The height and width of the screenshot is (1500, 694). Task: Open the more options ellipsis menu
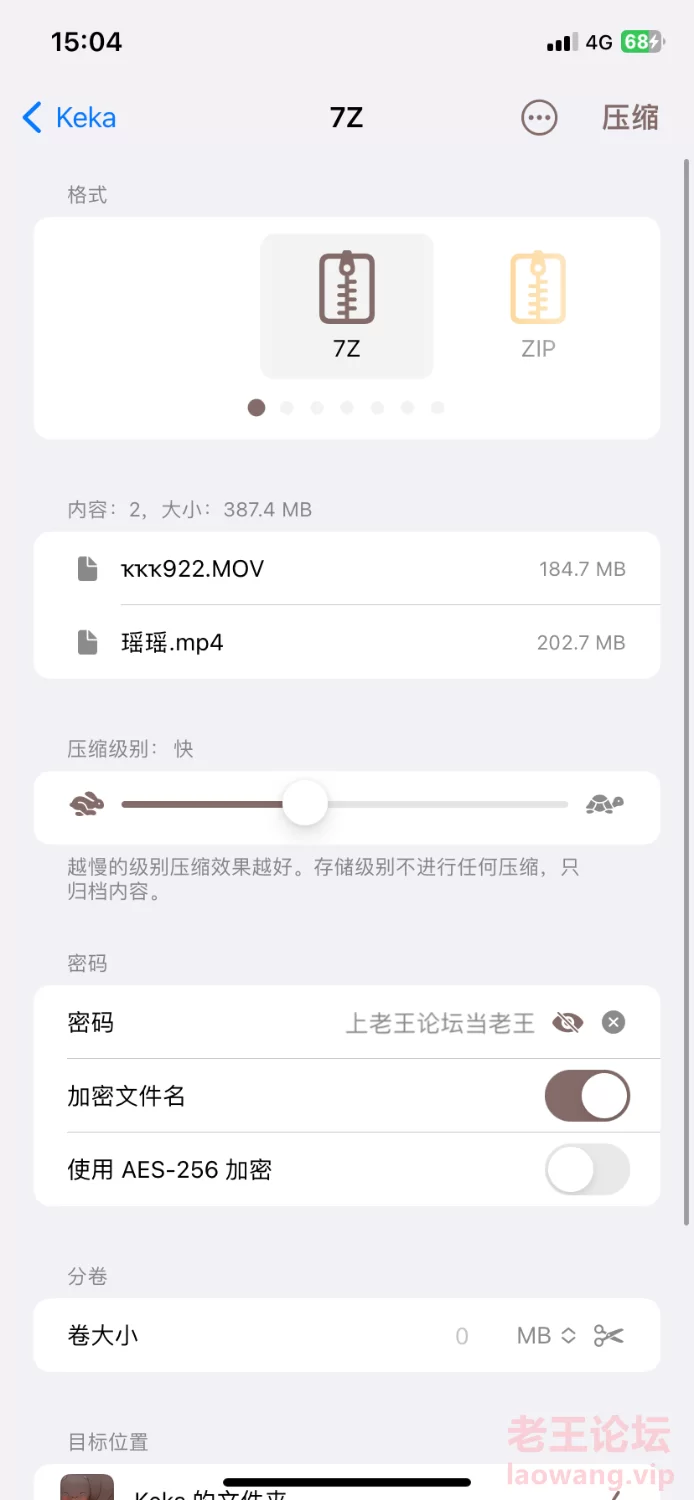pyautogui.click(x=540, y=118)
